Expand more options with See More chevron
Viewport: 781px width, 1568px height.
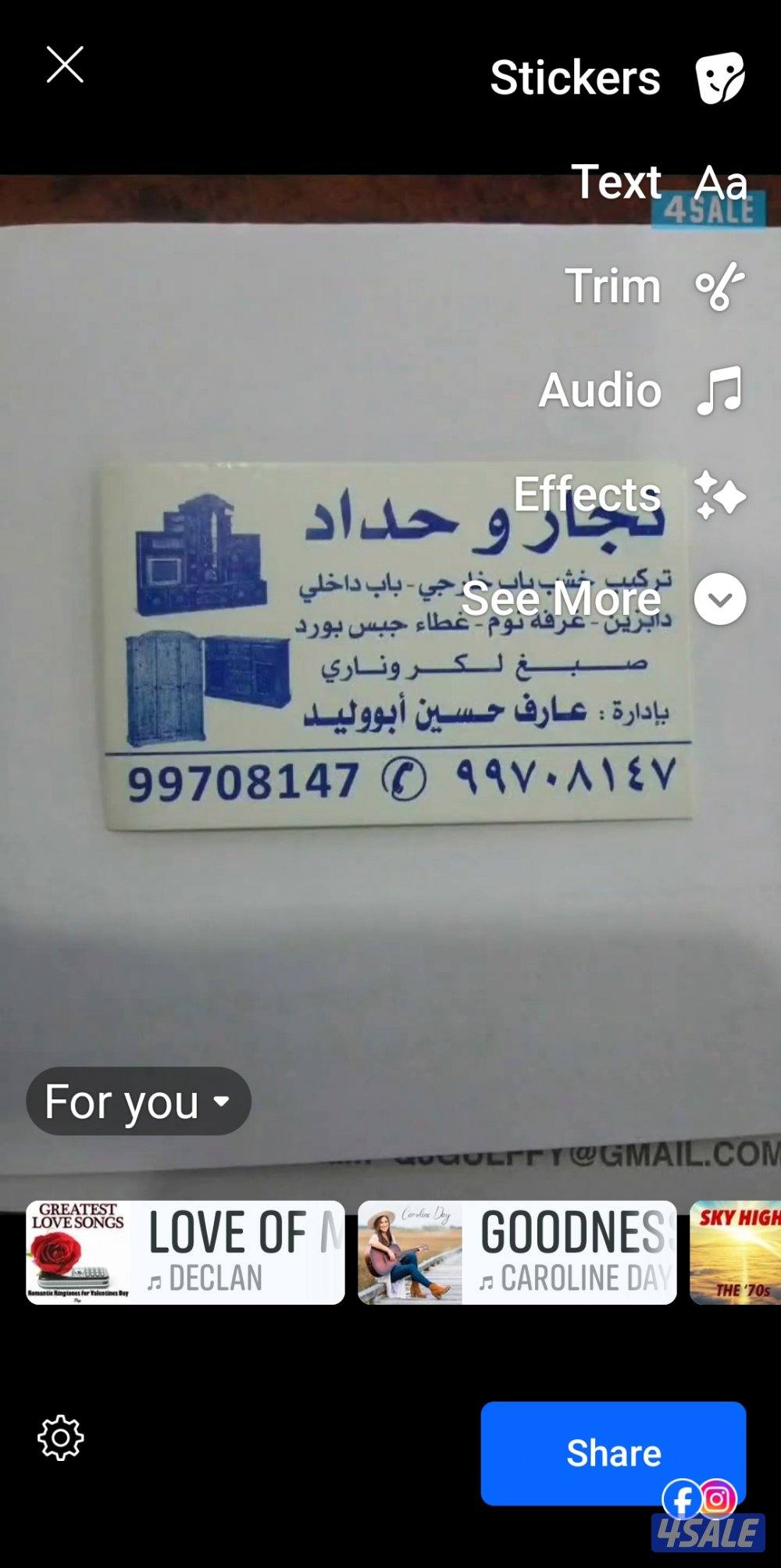pos(719,601)
